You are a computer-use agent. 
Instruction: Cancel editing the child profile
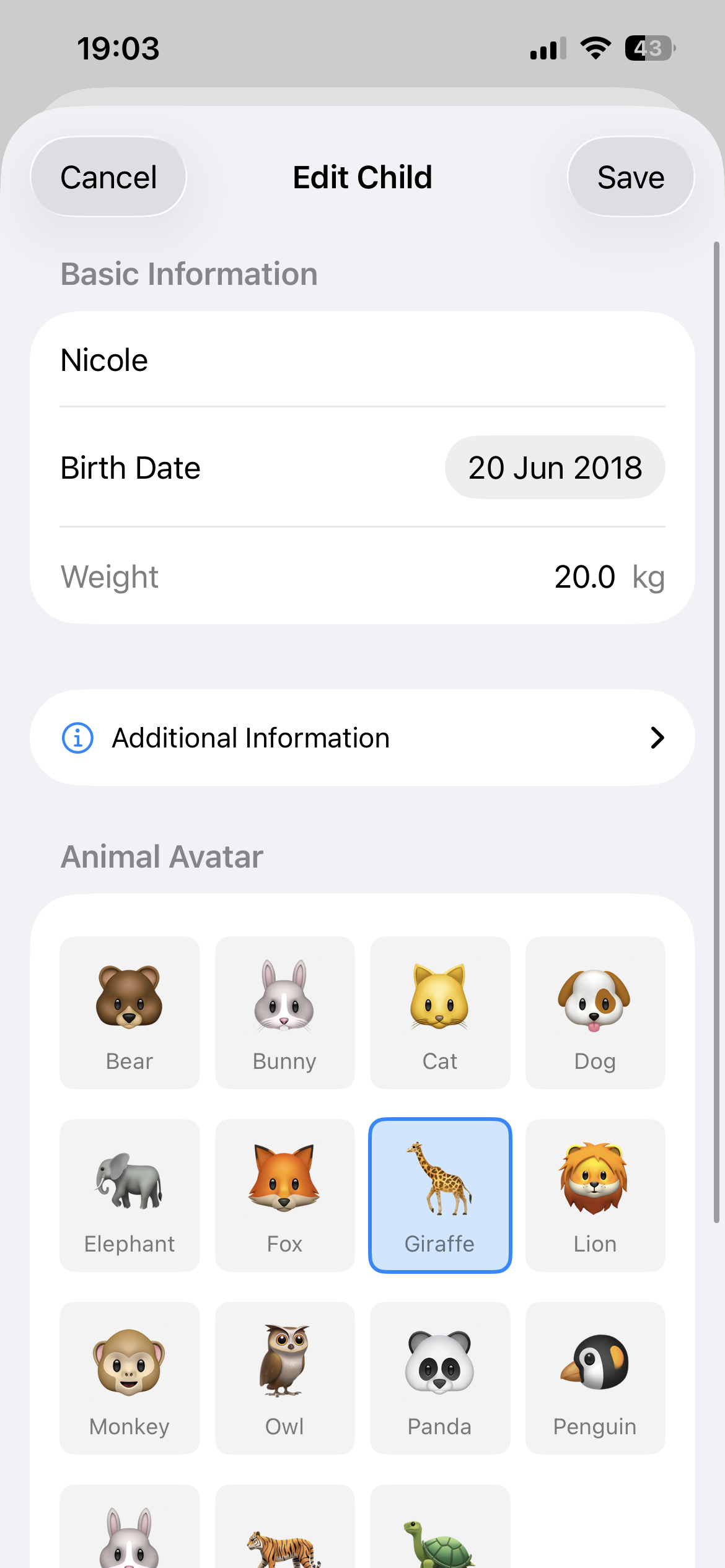click(108, 176)
